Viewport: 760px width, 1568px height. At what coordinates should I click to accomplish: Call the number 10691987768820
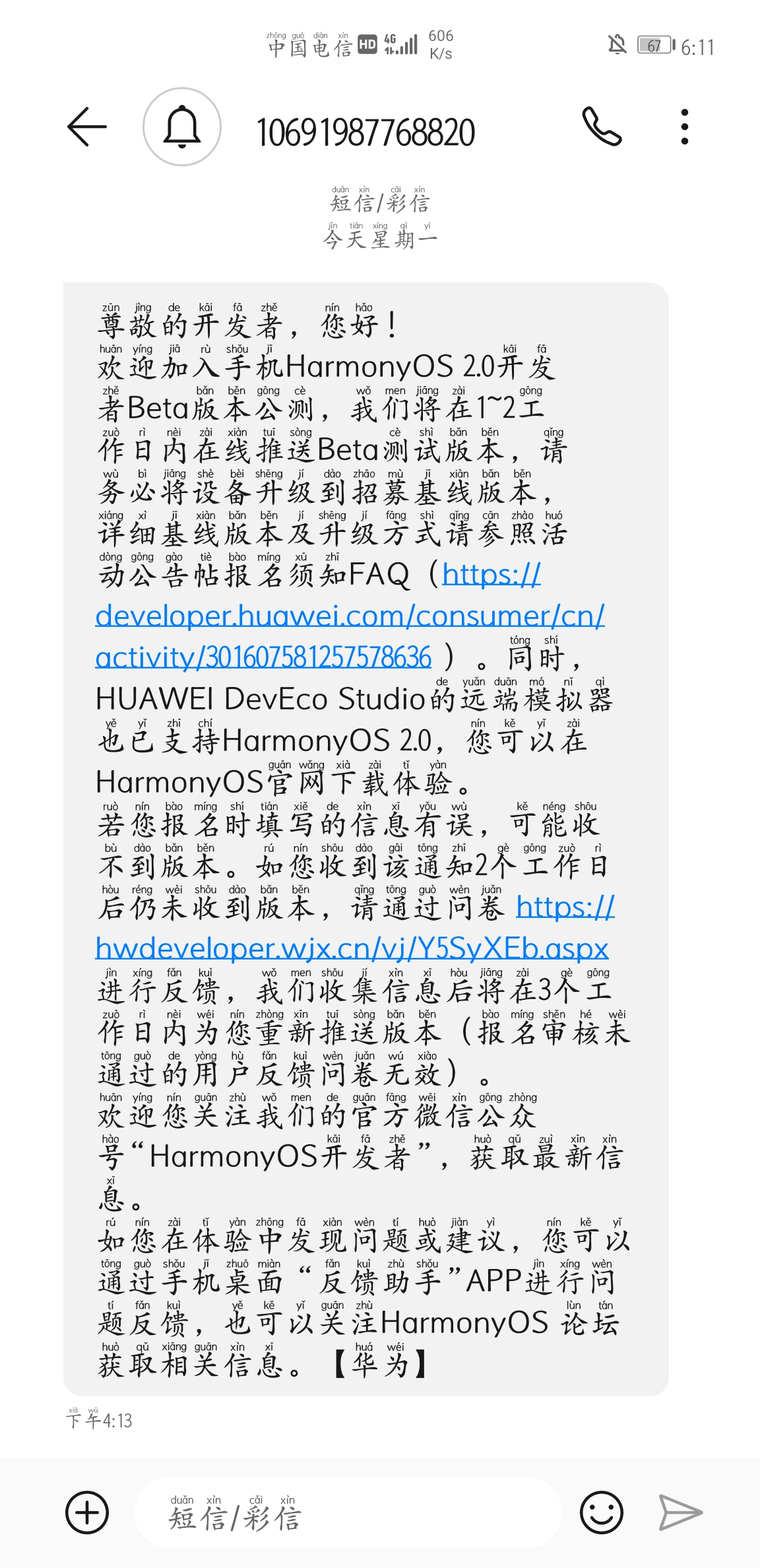[x=602, y=127]
